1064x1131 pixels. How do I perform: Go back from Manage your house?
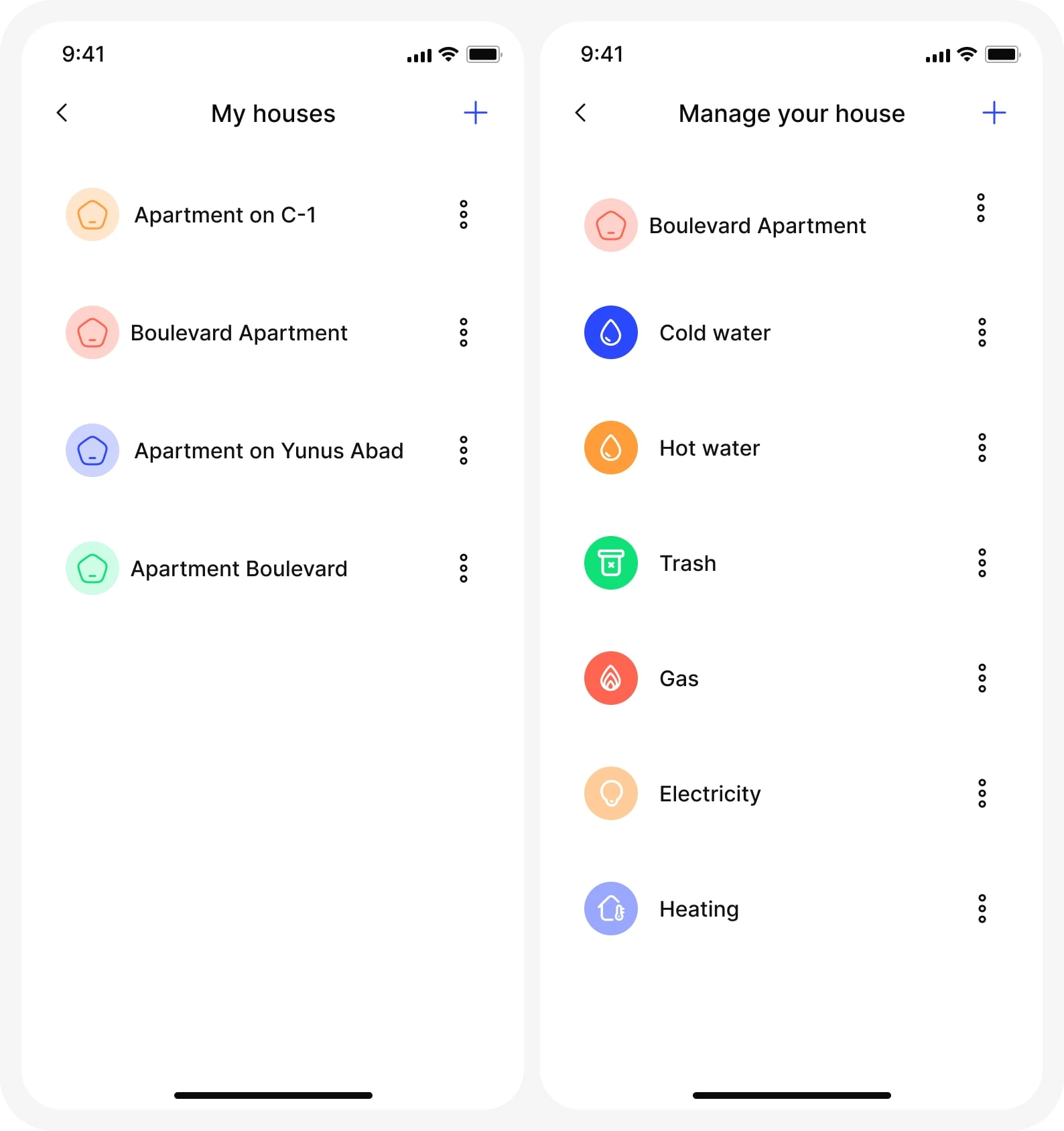[581, 113]
